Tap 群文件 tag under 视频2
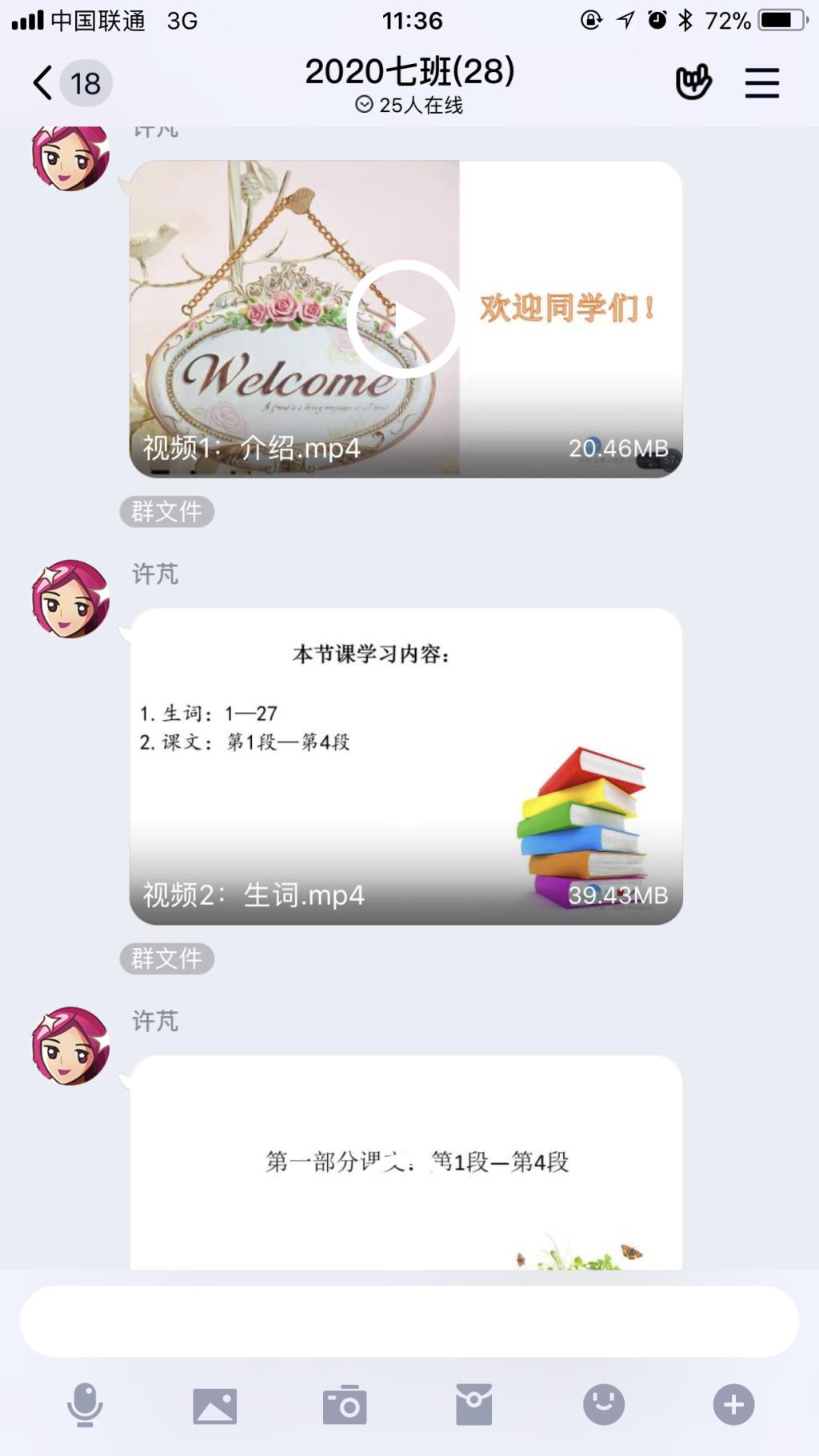The width and height of the screenshot is (819, 1456). pyautogui.click(x=166, y=958)
